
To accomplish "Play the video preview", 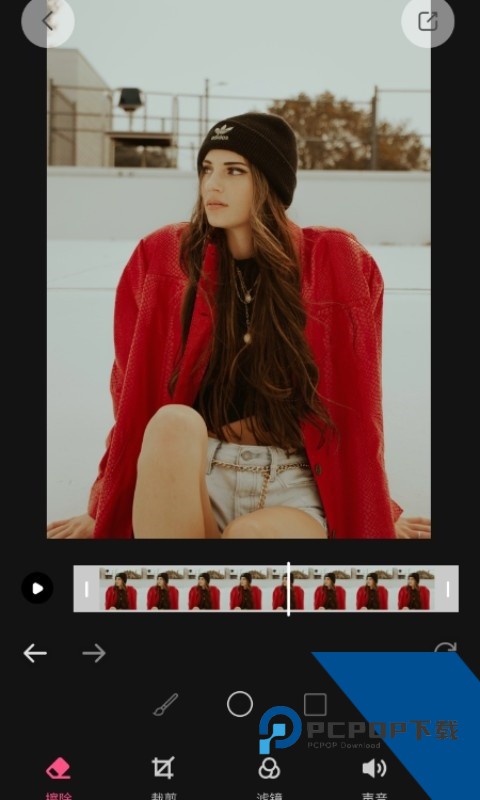I will click(x=37, y=588).
